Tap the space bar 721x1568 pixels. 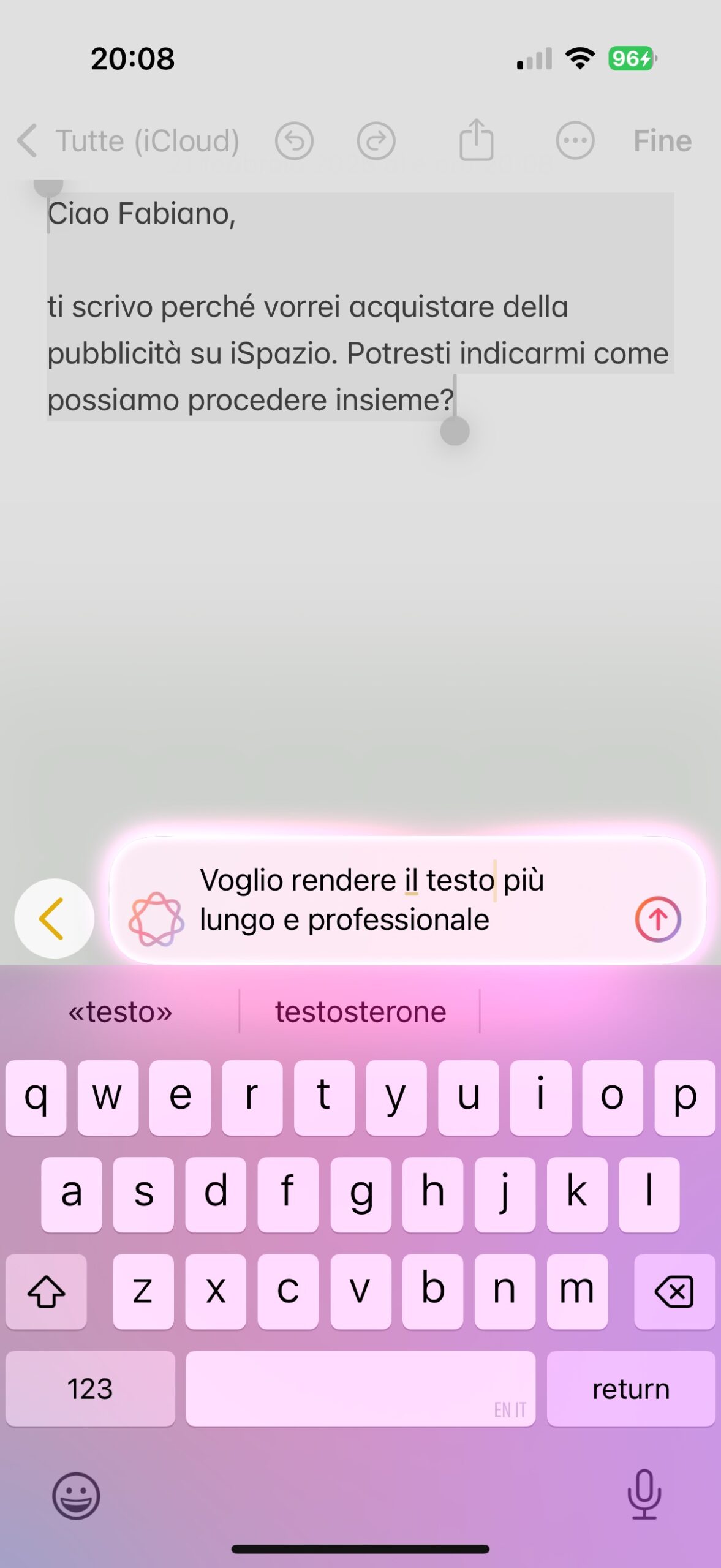point(360,1389)
